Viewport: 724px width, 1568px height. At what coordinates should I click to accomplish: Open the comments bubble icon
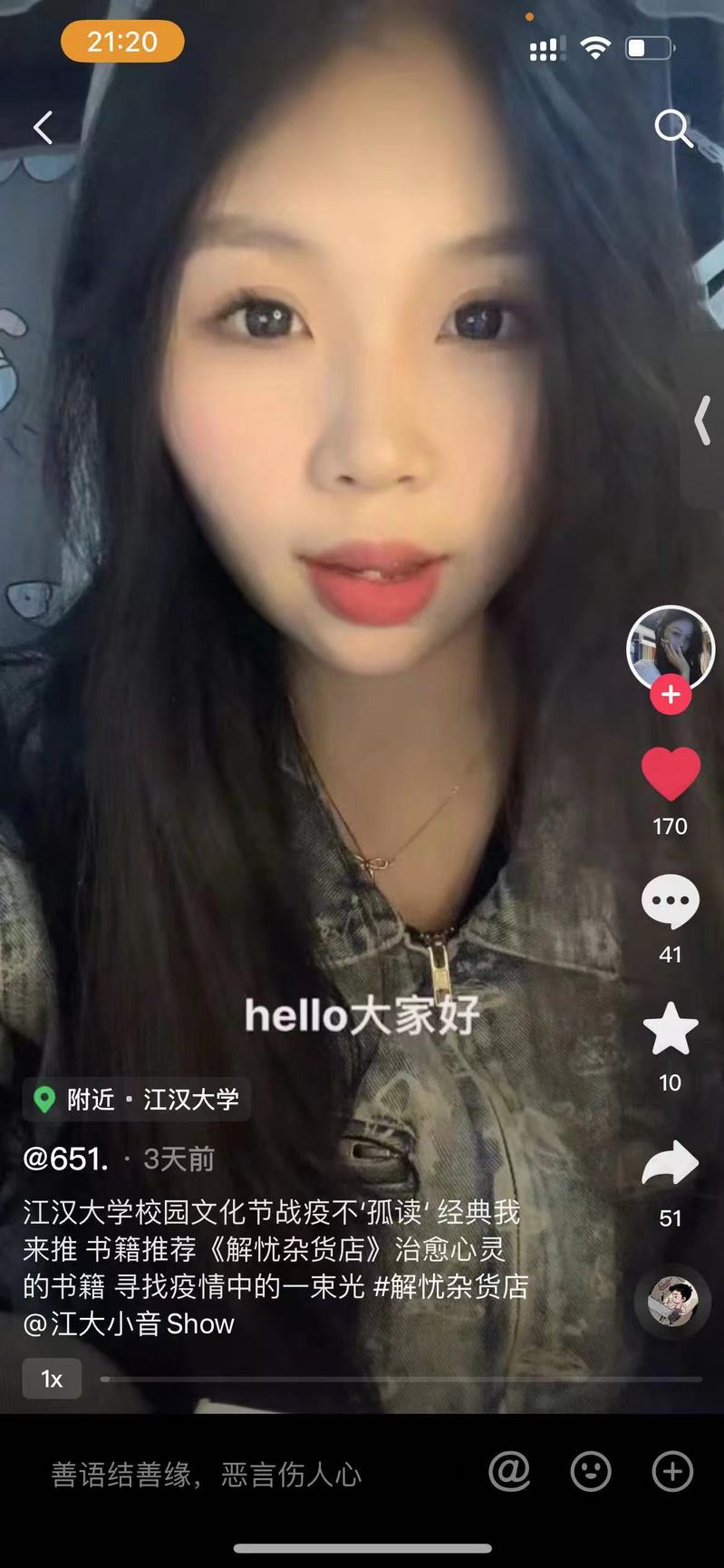pos(671,902)
